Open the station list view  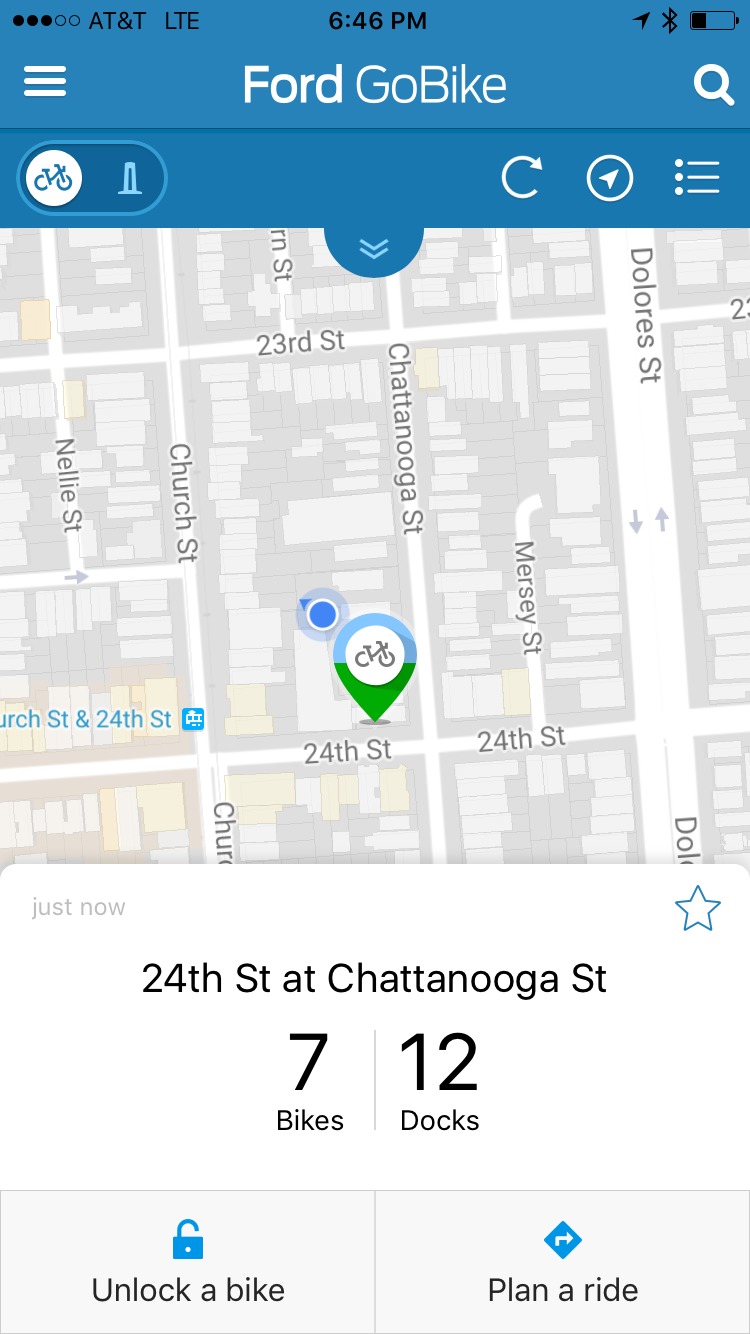697,179
